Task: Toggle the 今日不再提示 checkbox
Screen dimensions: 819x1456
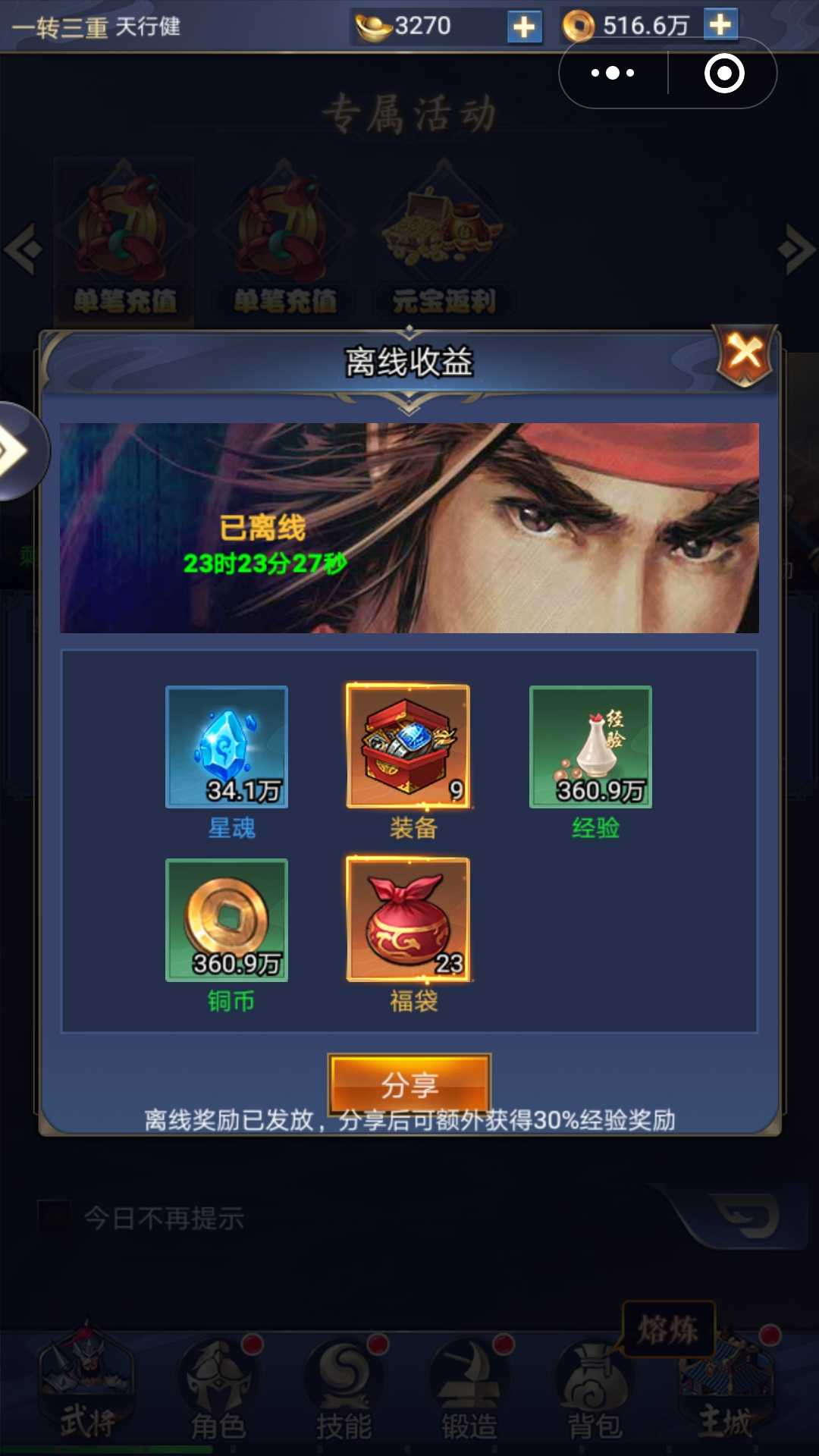Action: coord(55,1218)
